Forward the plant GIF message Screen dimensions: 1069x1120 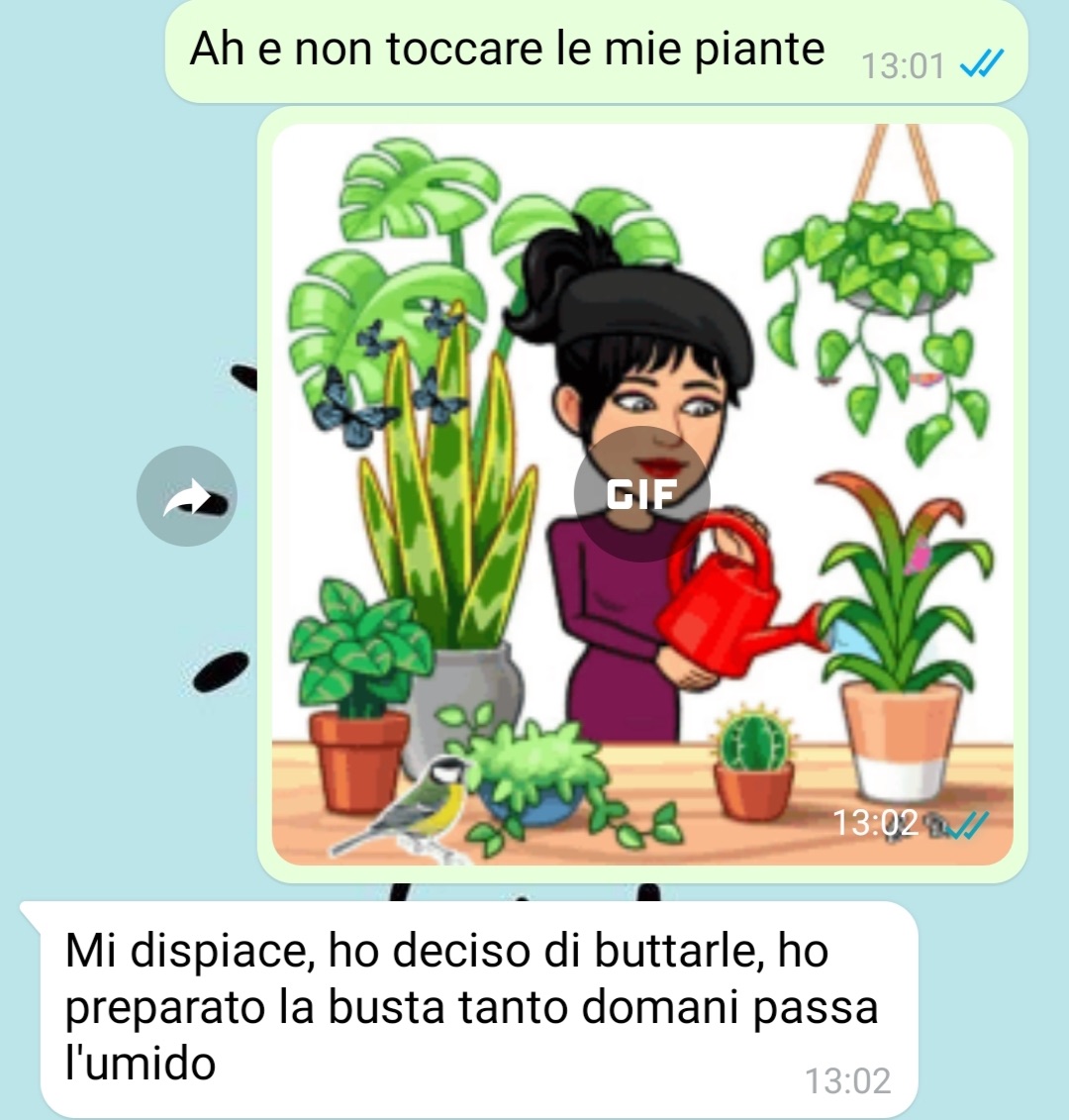click(186, 496)
